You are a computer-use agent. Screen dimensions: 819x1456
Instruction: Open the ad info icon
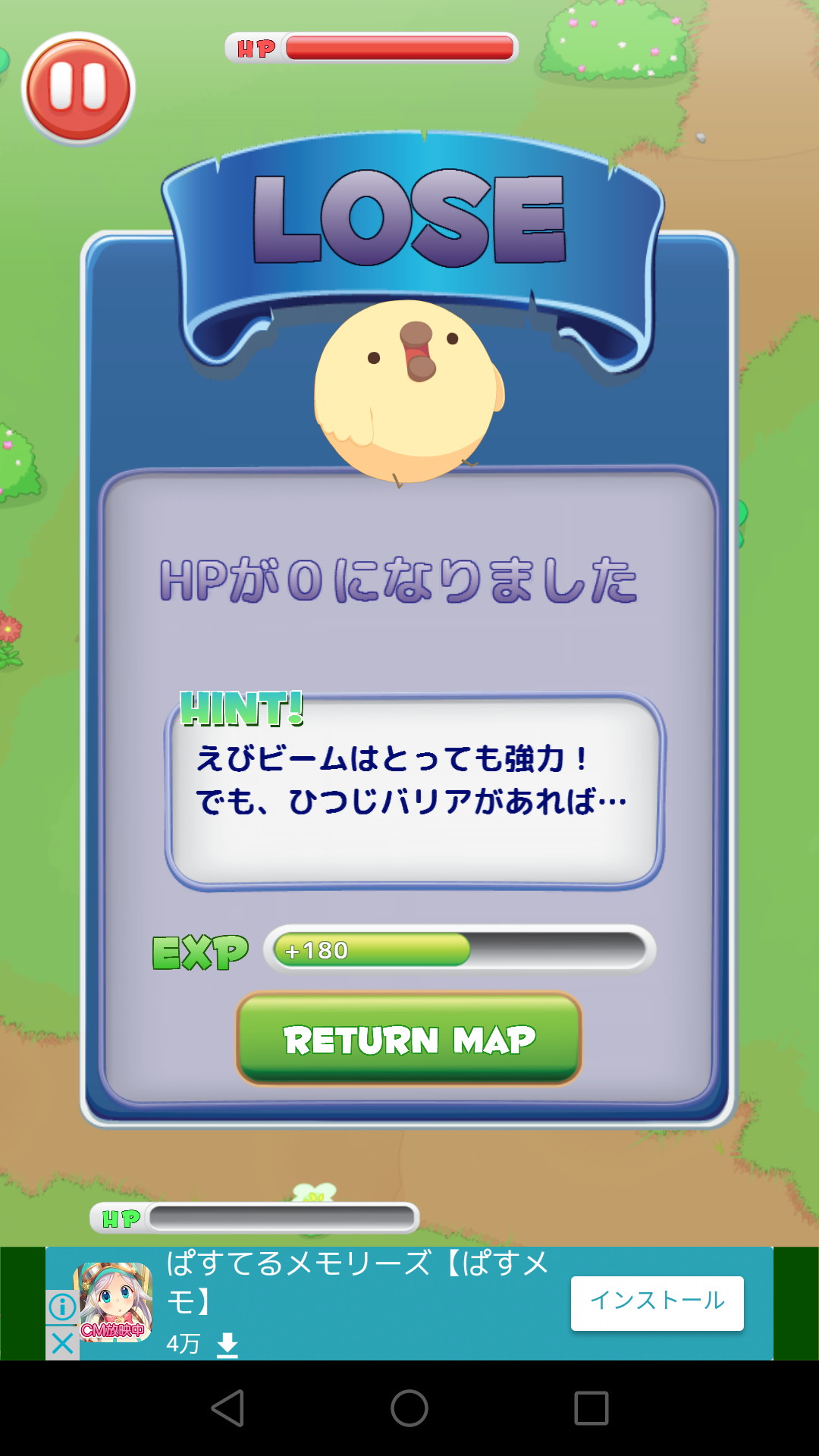[62, 1307]
